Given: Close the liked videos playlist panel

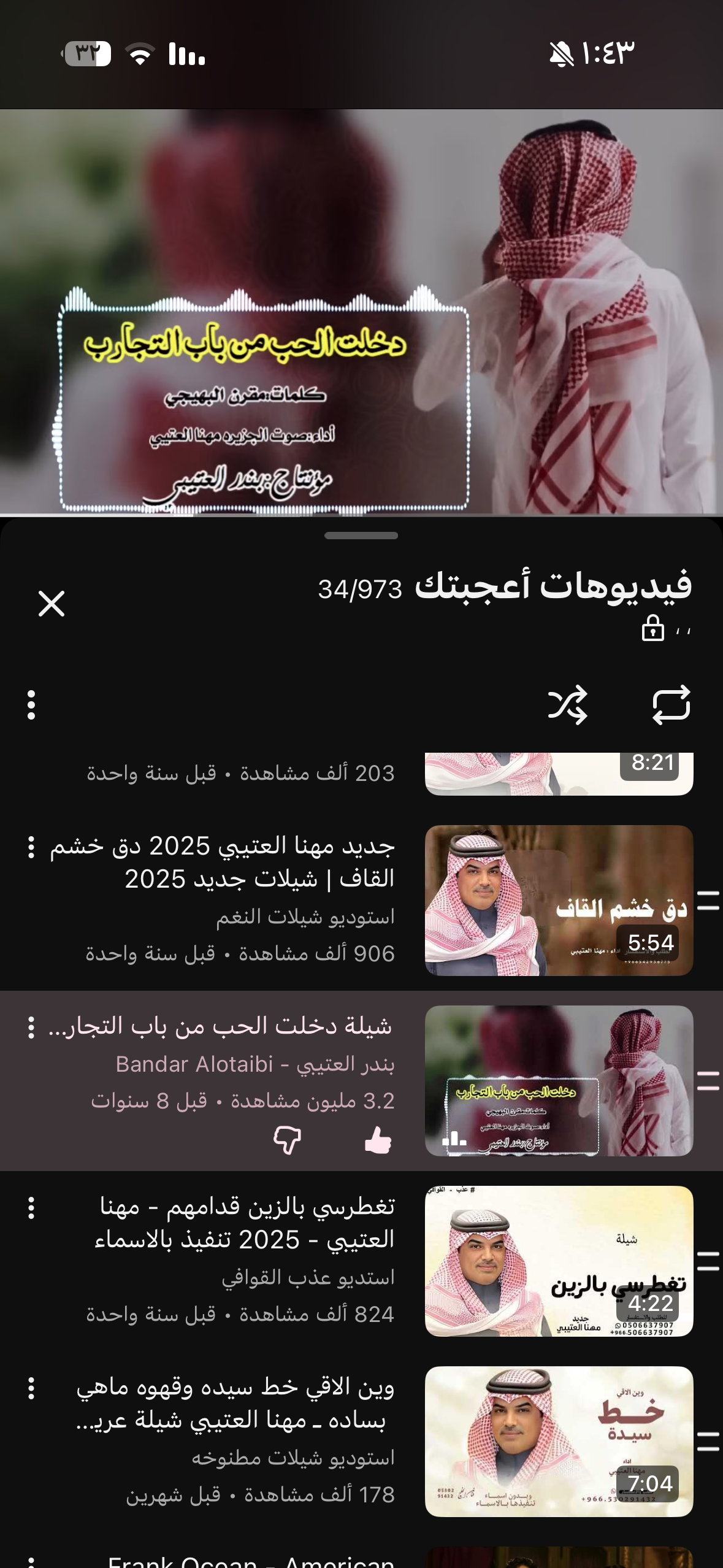Looking at the screenshot, I should 52,603.
